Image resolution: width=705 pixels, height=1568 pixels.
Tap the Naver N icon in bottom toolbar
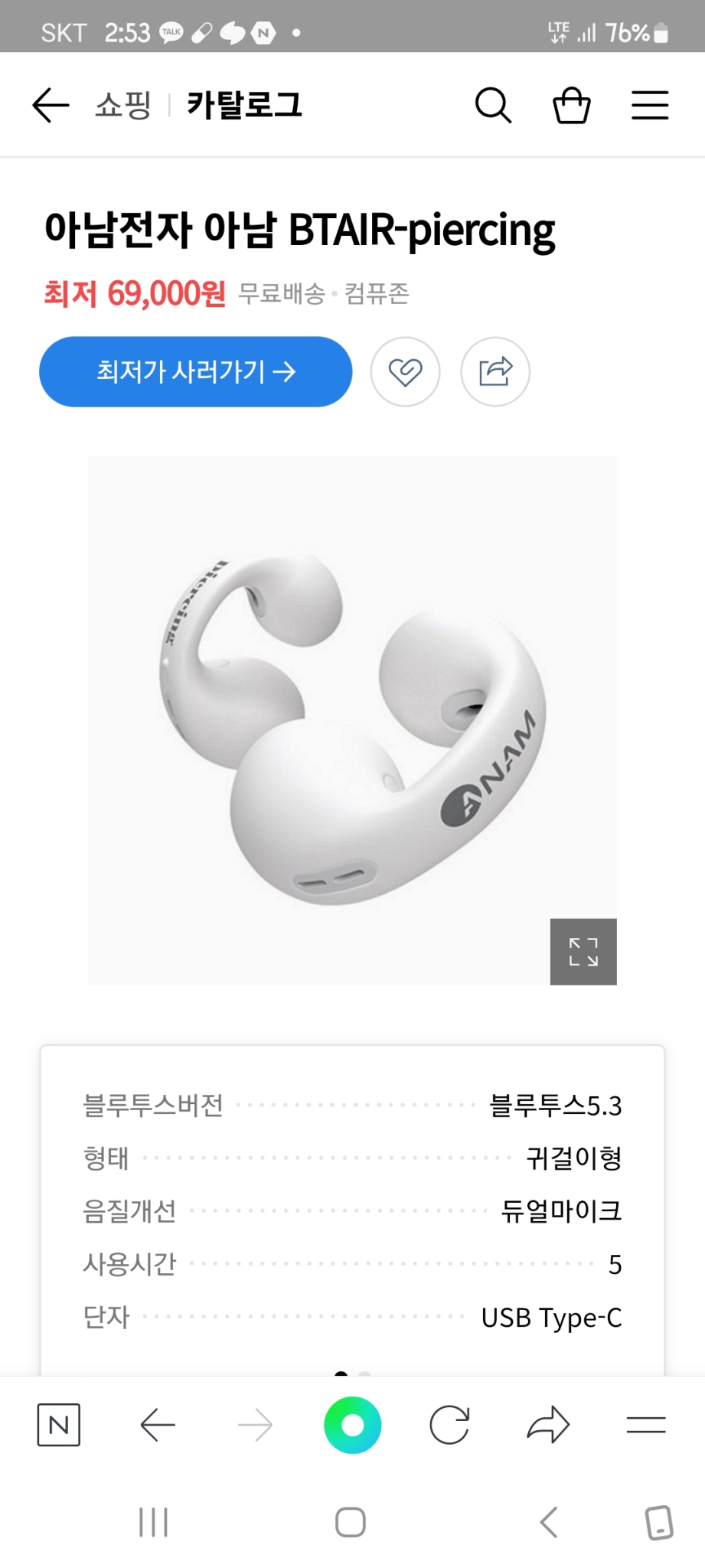click(x=58, y=1424)
